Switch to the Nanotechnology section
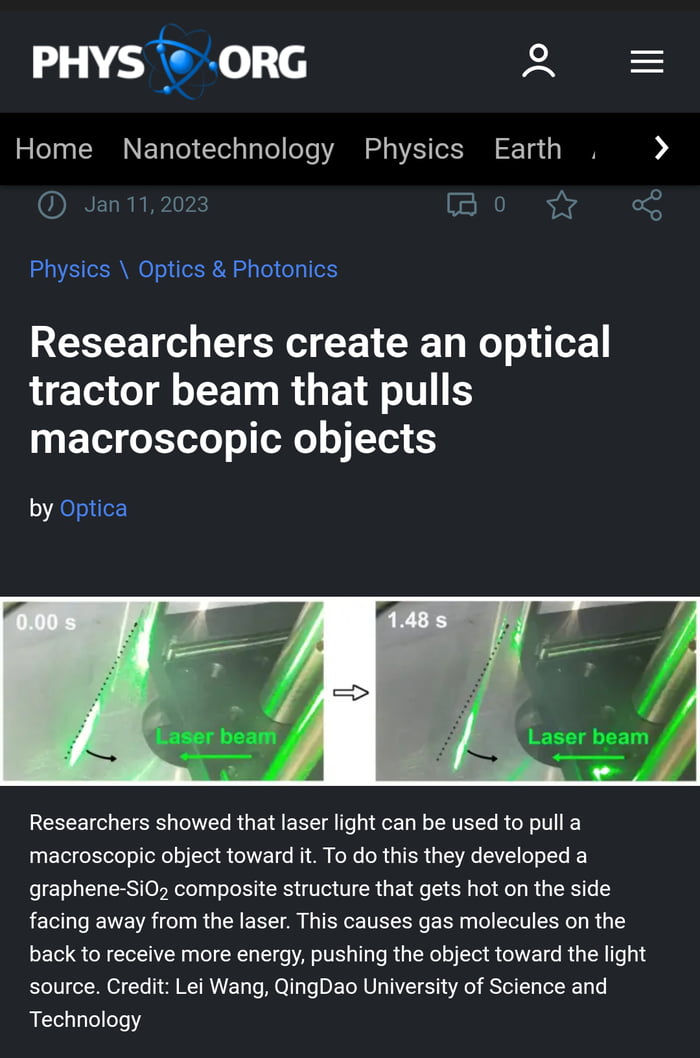Screen dimensions: 700x1058 tap(228, 149)
